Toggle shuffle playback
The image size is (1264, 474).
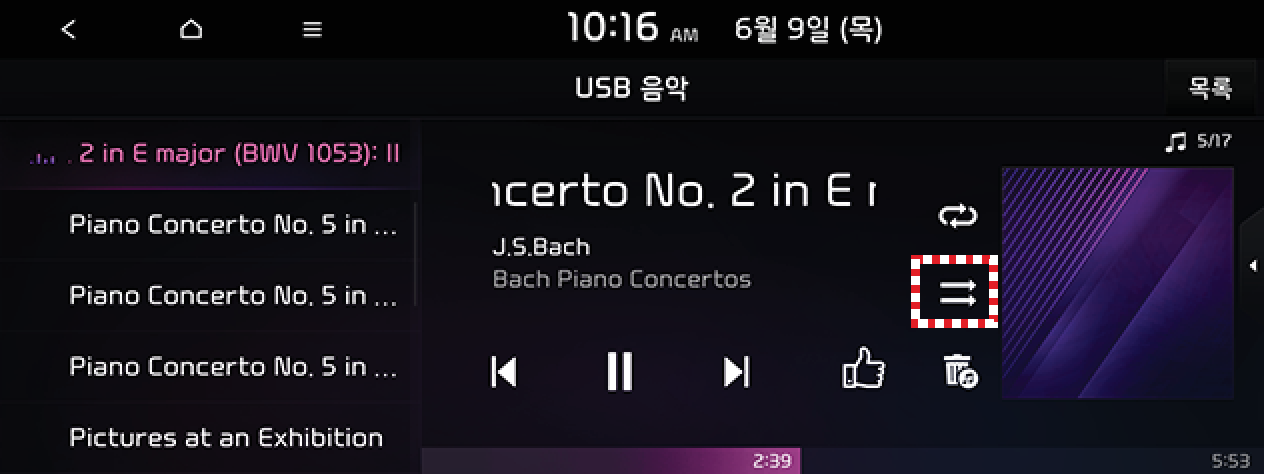point(957,292)
